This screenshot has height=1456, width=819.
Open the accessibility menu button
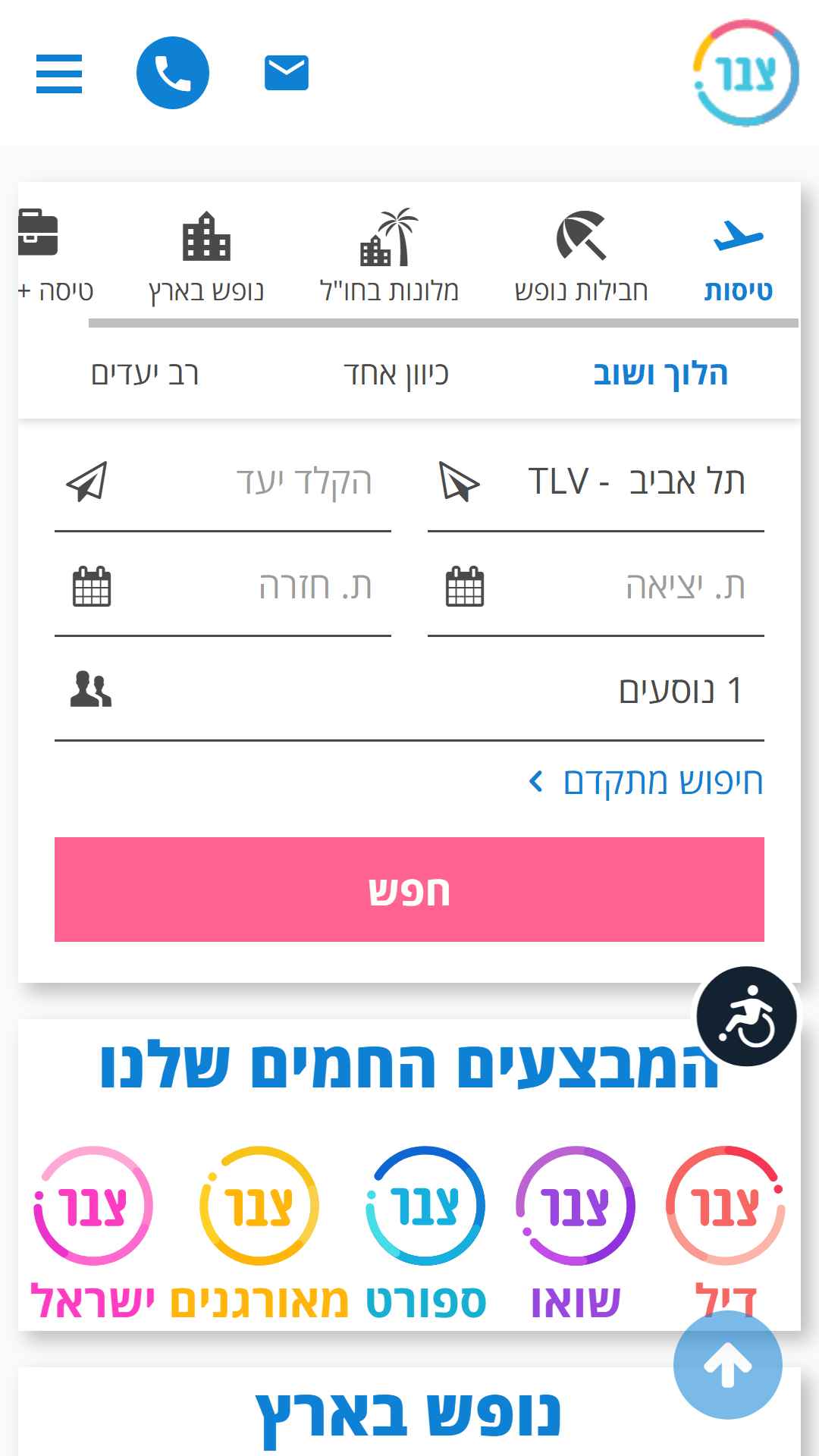747,1016
